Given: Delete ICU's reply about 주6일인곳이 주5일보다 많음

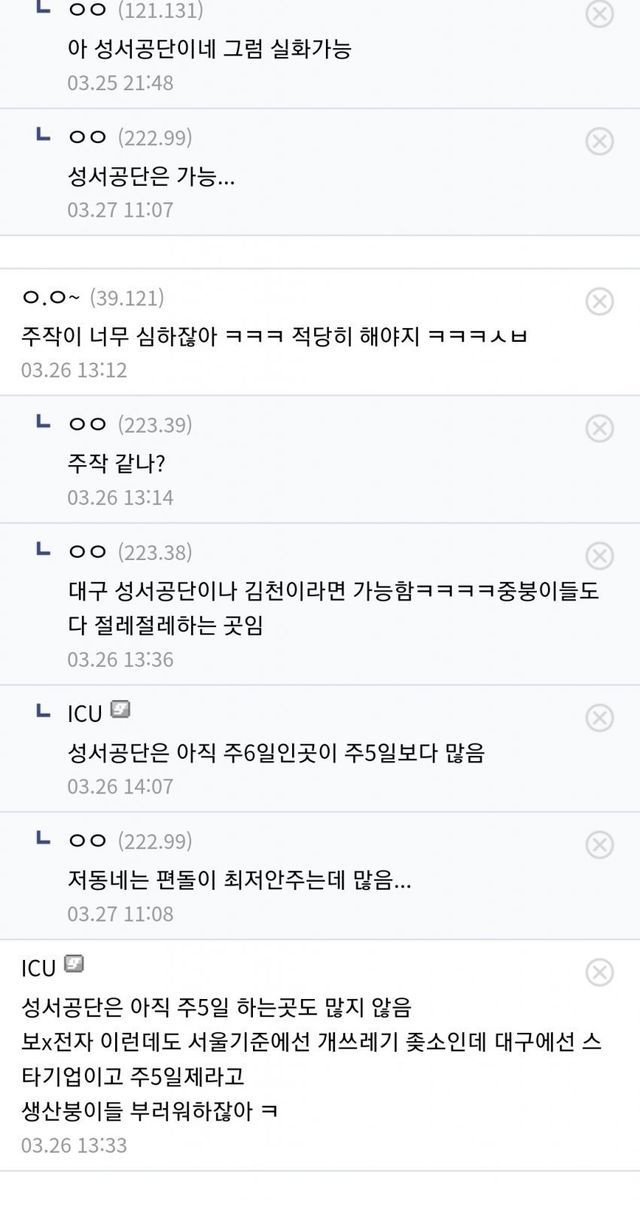Looking at the screenshot, I should click(x=598, y=717).
